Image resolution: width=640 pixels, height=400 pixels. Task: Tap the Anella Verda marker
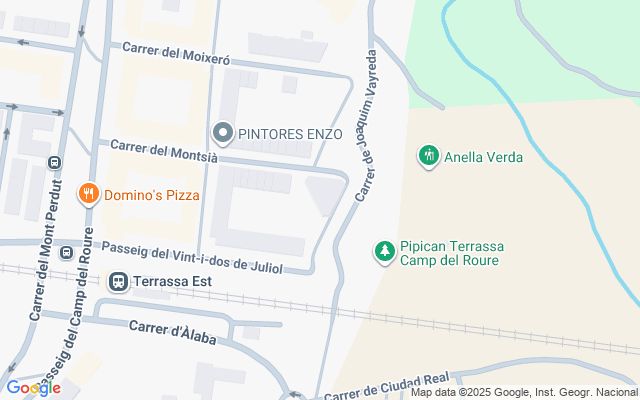[429, 156]
